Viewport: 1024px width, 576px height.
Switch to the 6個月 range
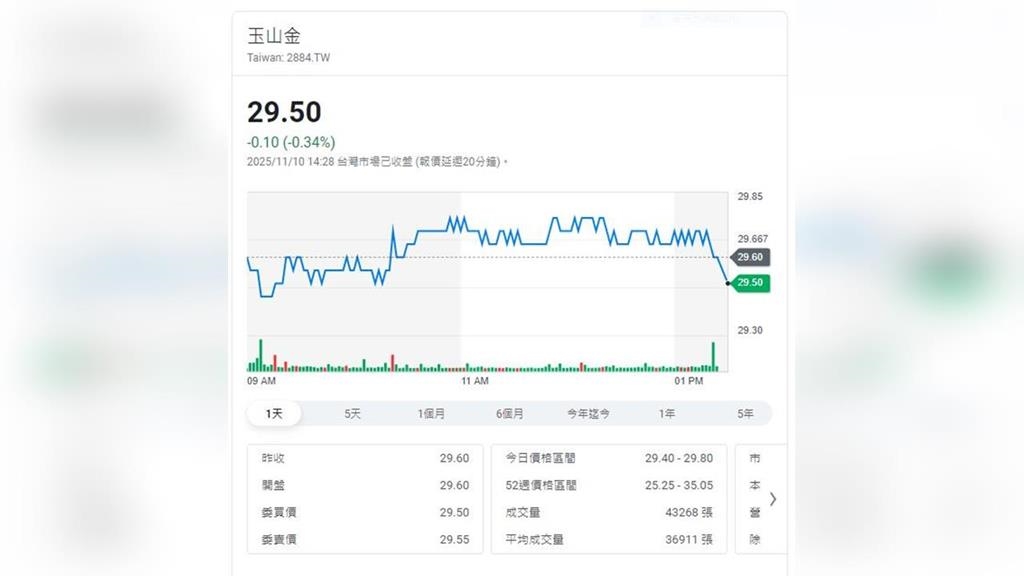click(x=509, y=413)
